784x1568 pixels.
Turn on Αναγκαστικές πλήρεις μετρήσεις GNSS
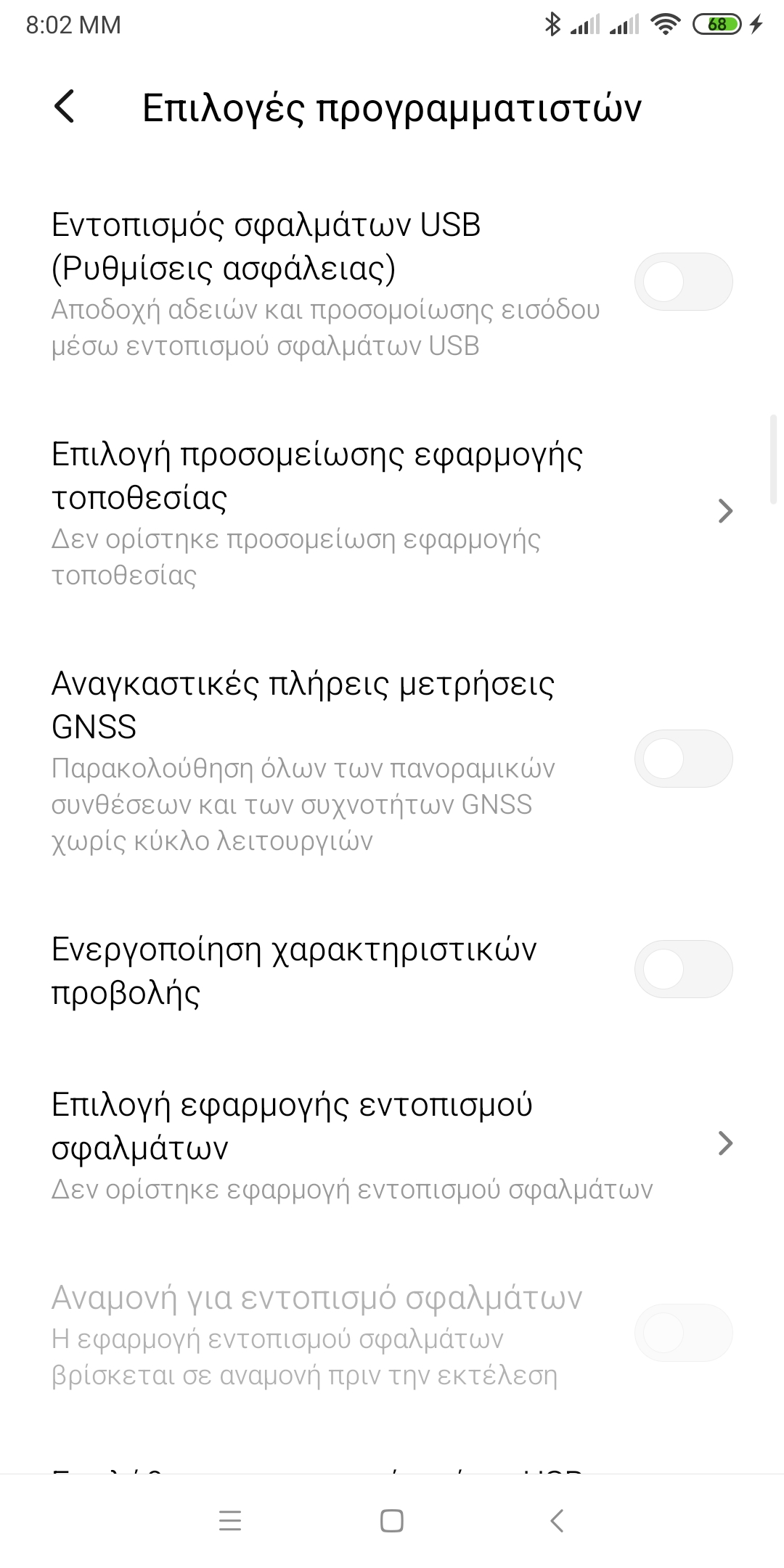pyautogui.click(x=683, y=759)
